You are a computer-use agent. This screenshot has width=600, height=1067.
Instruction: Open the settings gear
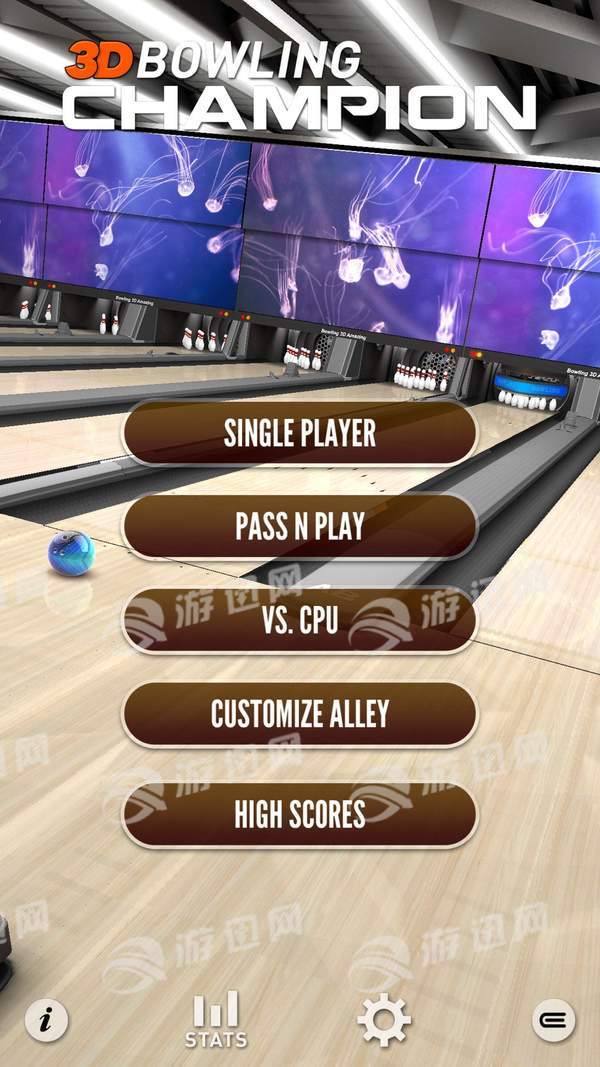tap(385, 1021)
